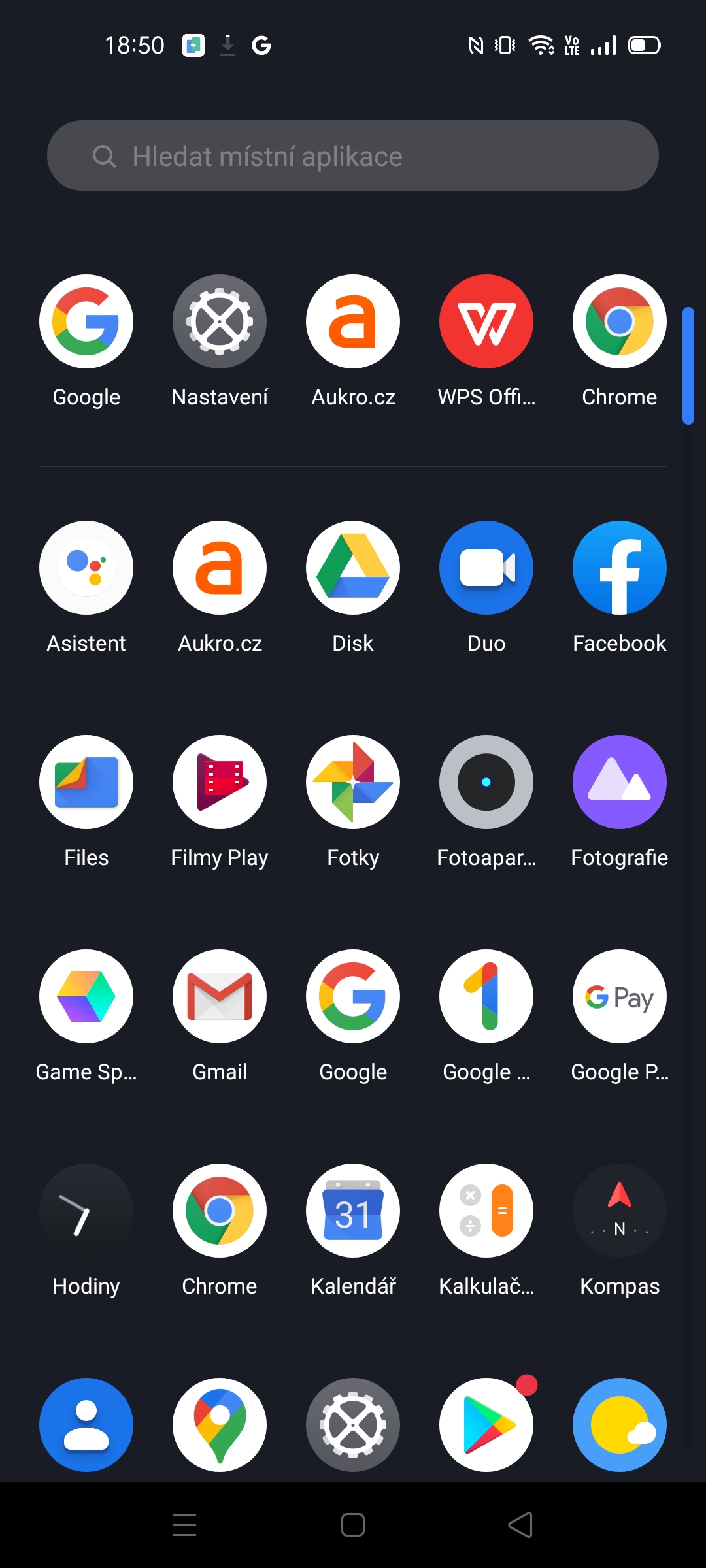Open Disk (Google Drive)
Viewport: 706px width, 1568px height.
(353, 568)
